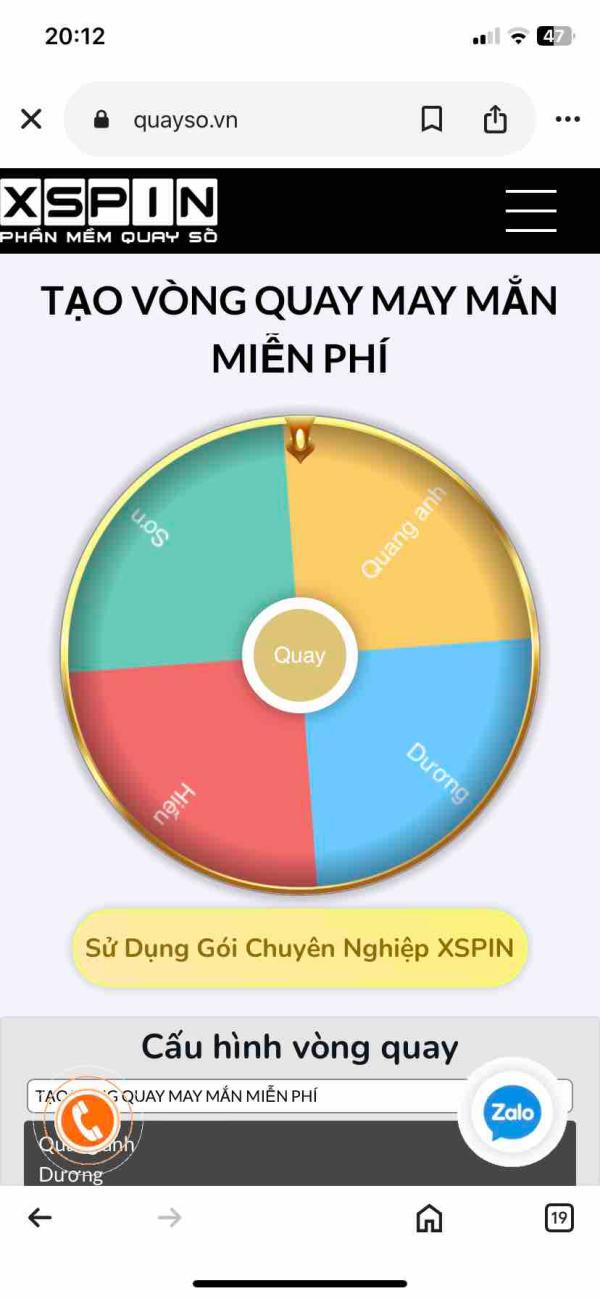Open the tab switcher showing 19
Viewport: 600px width, 1299px height.
tap(559, 1217)
